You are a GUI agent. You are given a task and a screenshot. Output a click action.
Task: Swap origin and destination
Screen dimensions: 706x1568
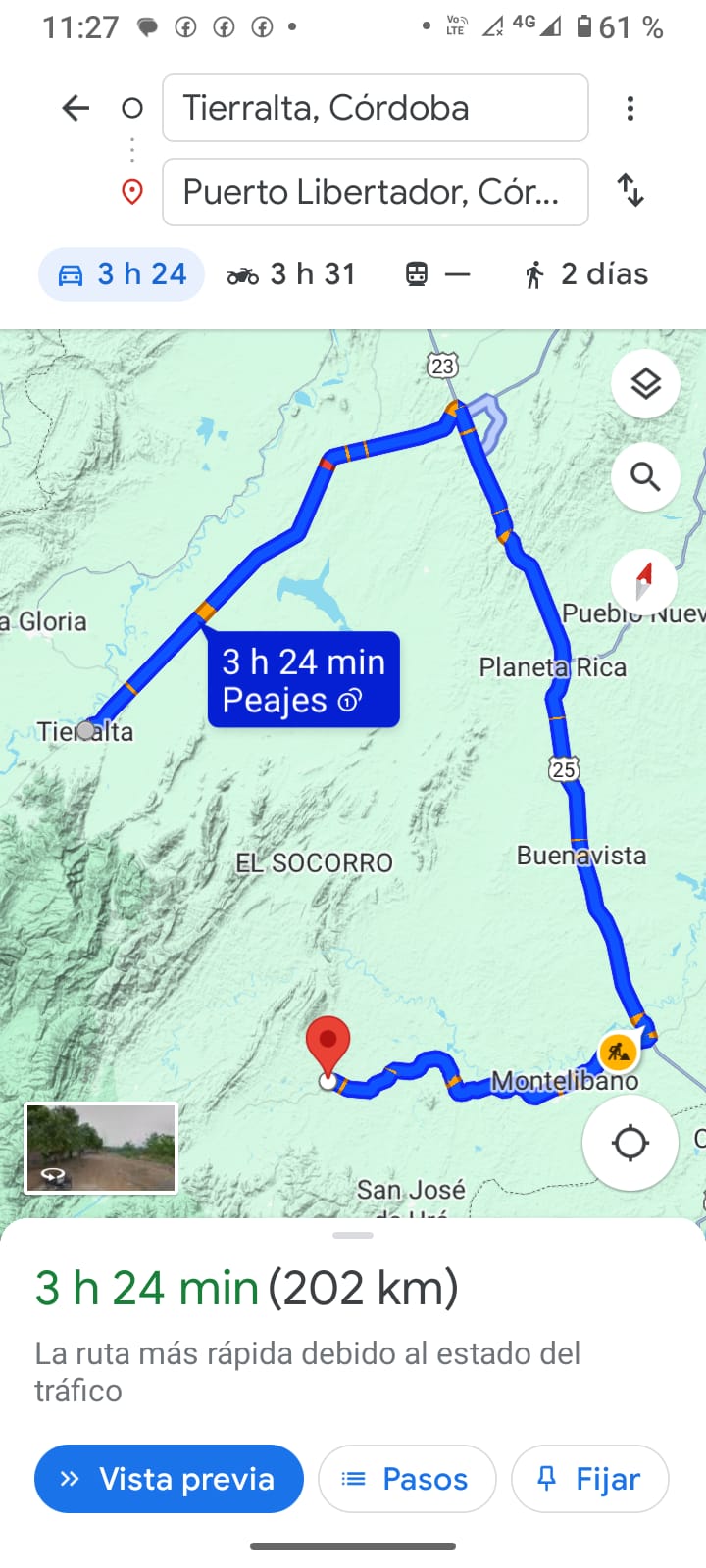click(x=630, y=190)
